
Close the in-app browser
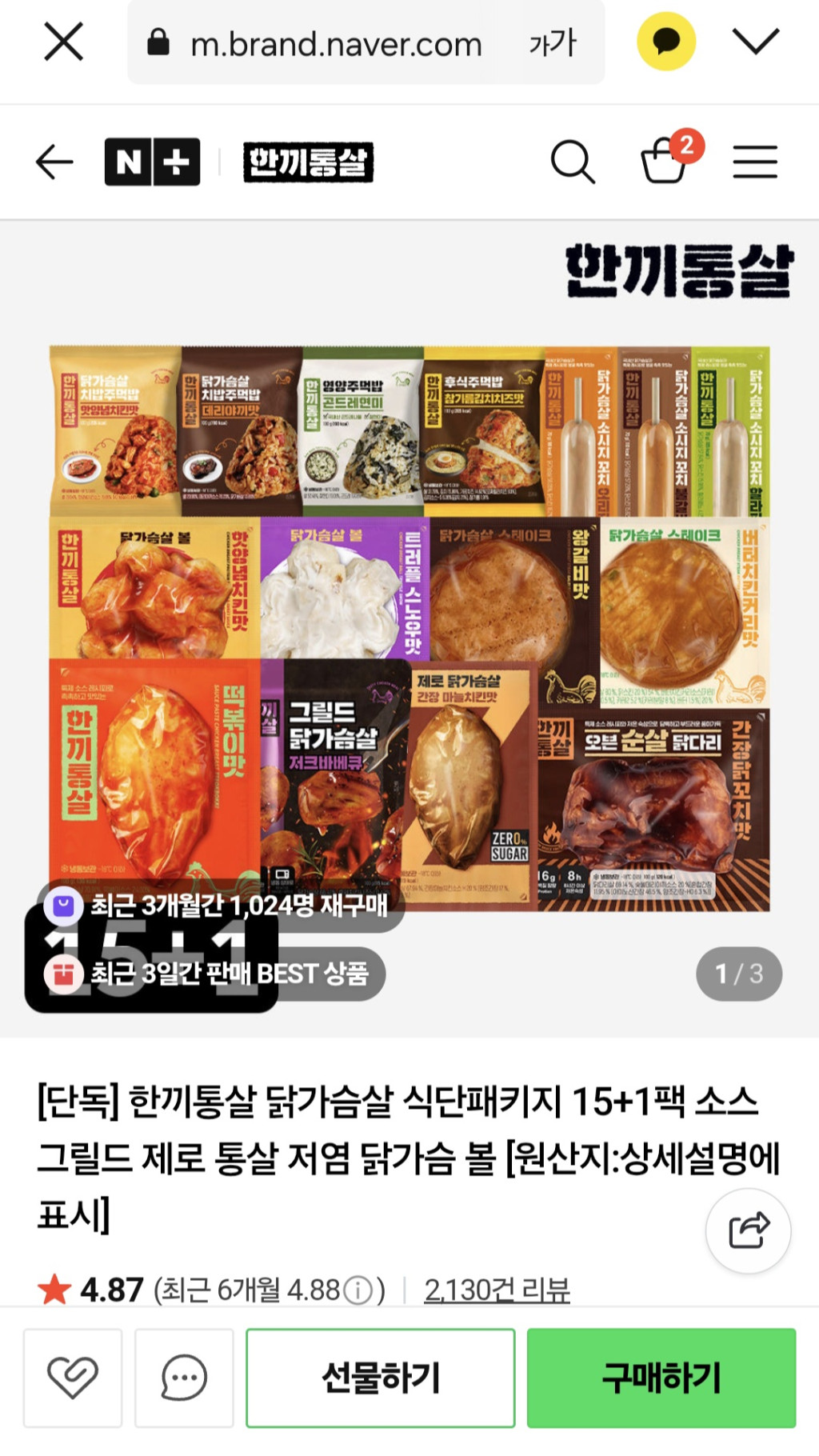click(64, 42)
